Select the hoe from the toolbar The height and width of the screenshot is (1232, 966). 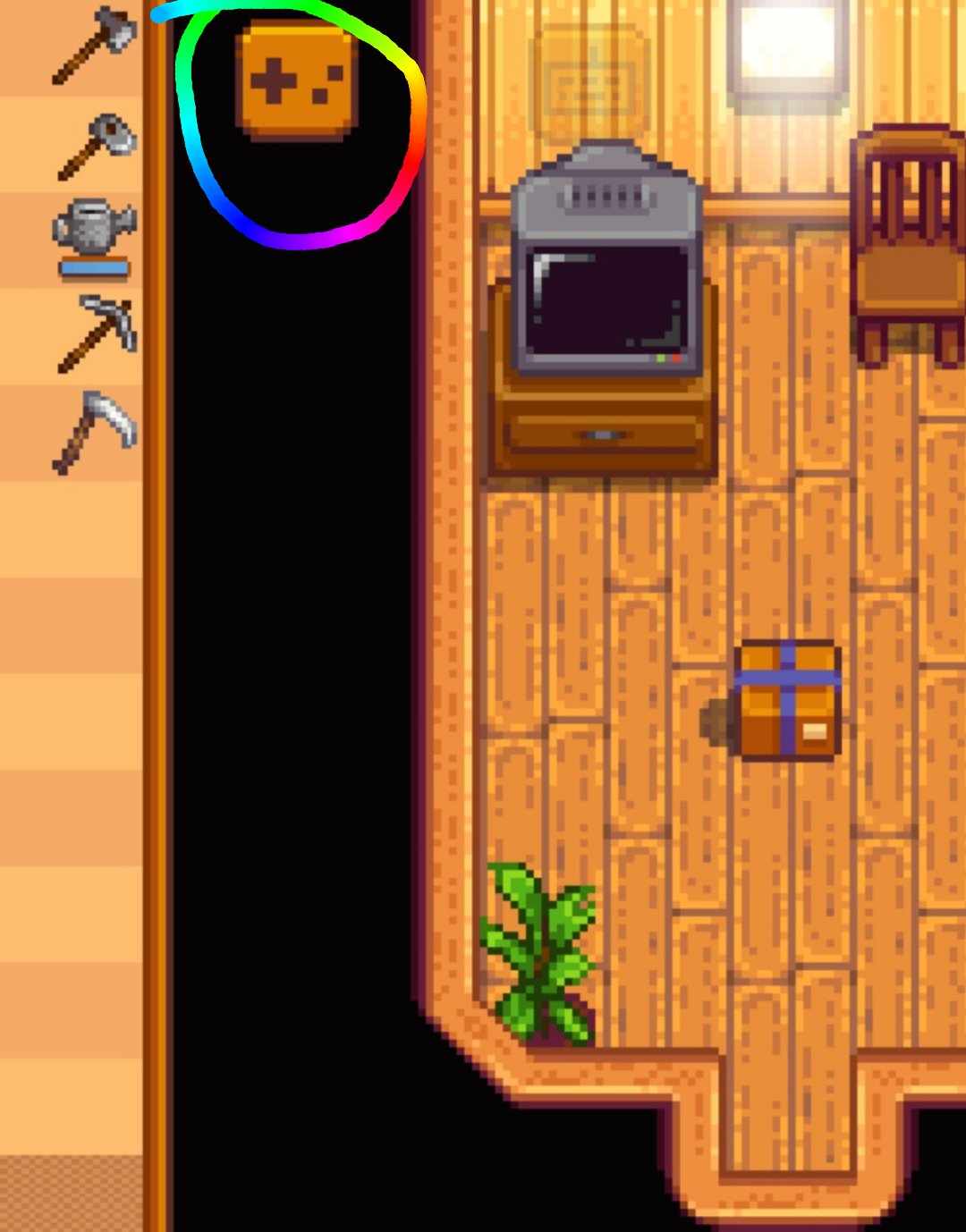(x=97, y=145)
